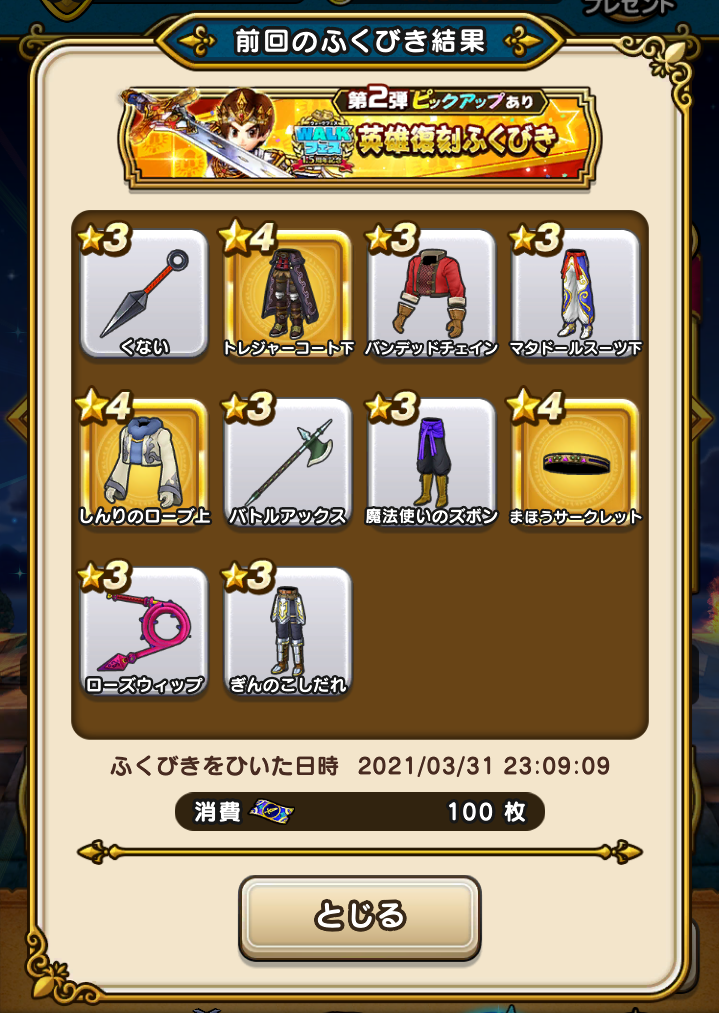Open the 魔法使いのズボン item

coord(432,462)
